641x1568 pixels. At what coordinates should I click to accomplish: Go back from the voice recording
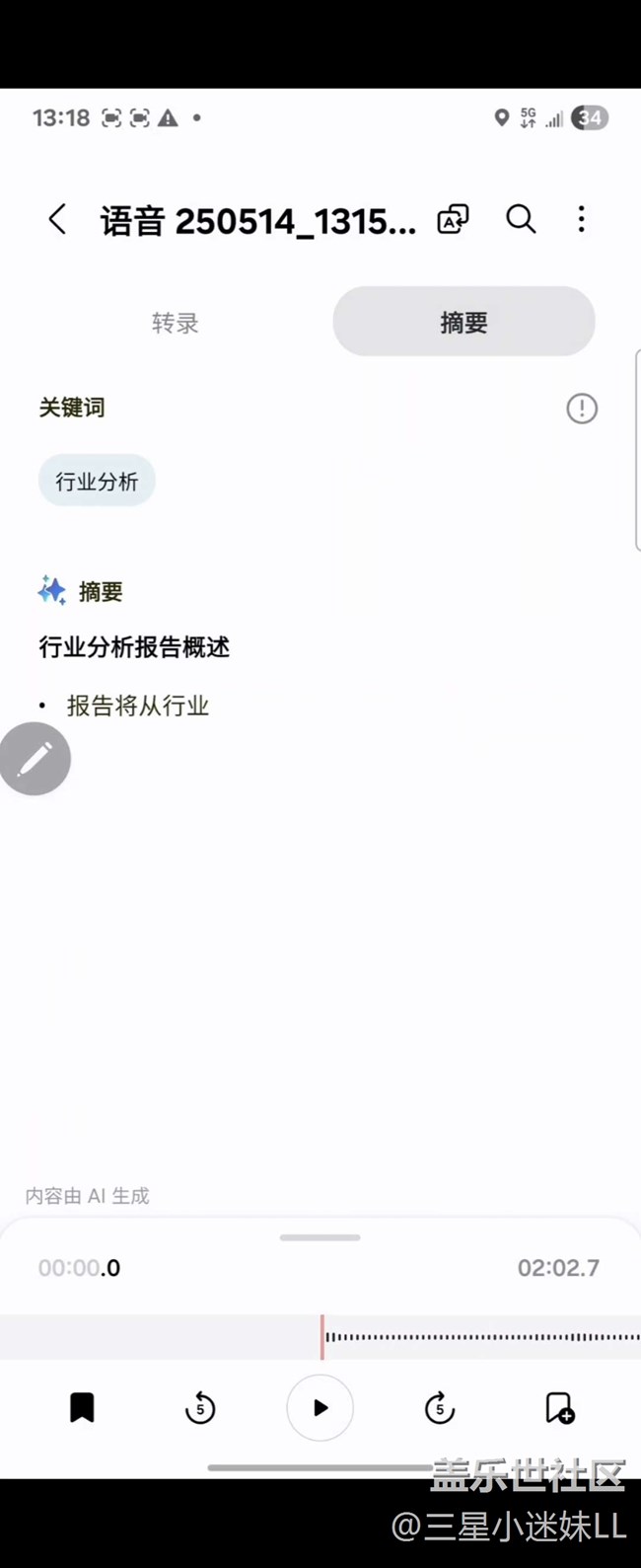(x=57, y=219)
